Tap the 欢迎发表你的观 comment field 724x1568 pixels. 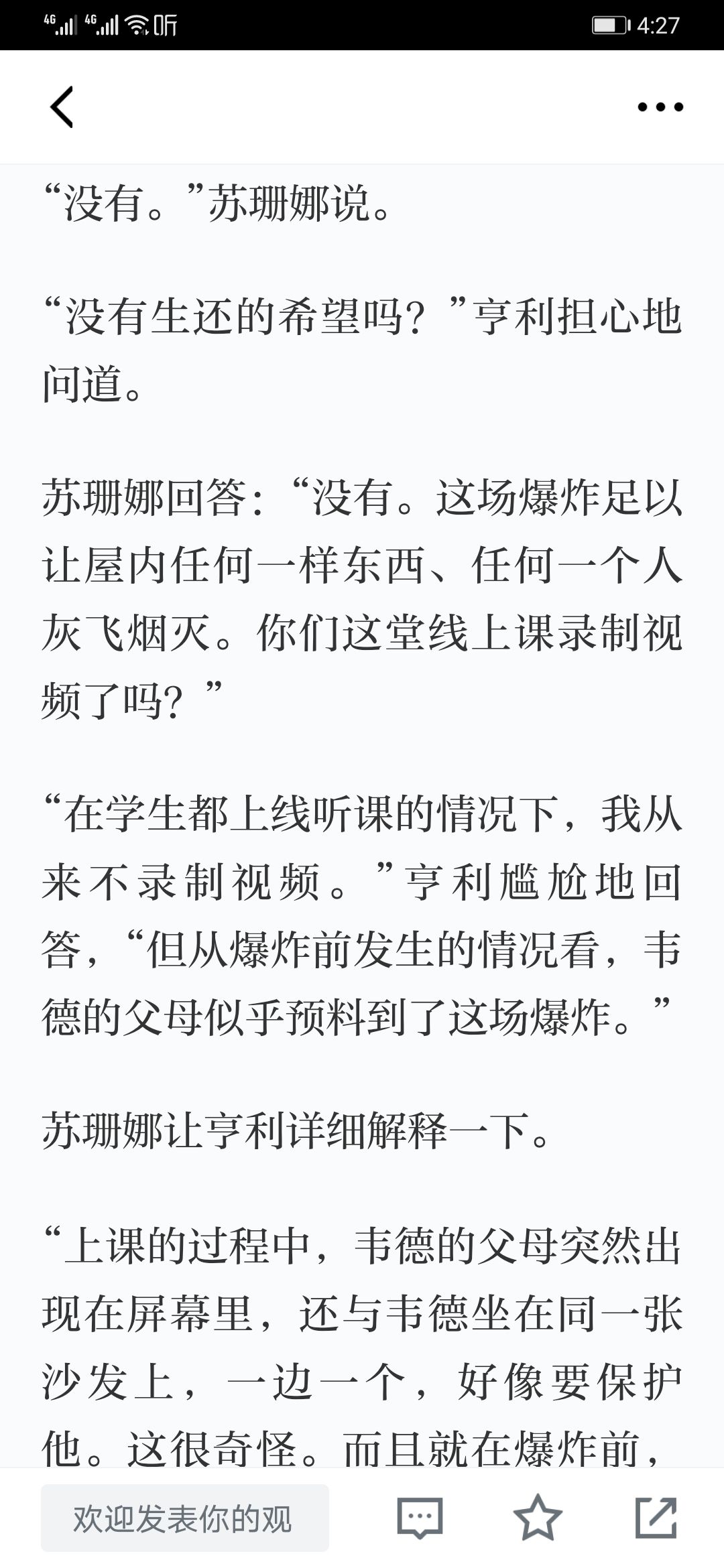(x=185, y=1518)
